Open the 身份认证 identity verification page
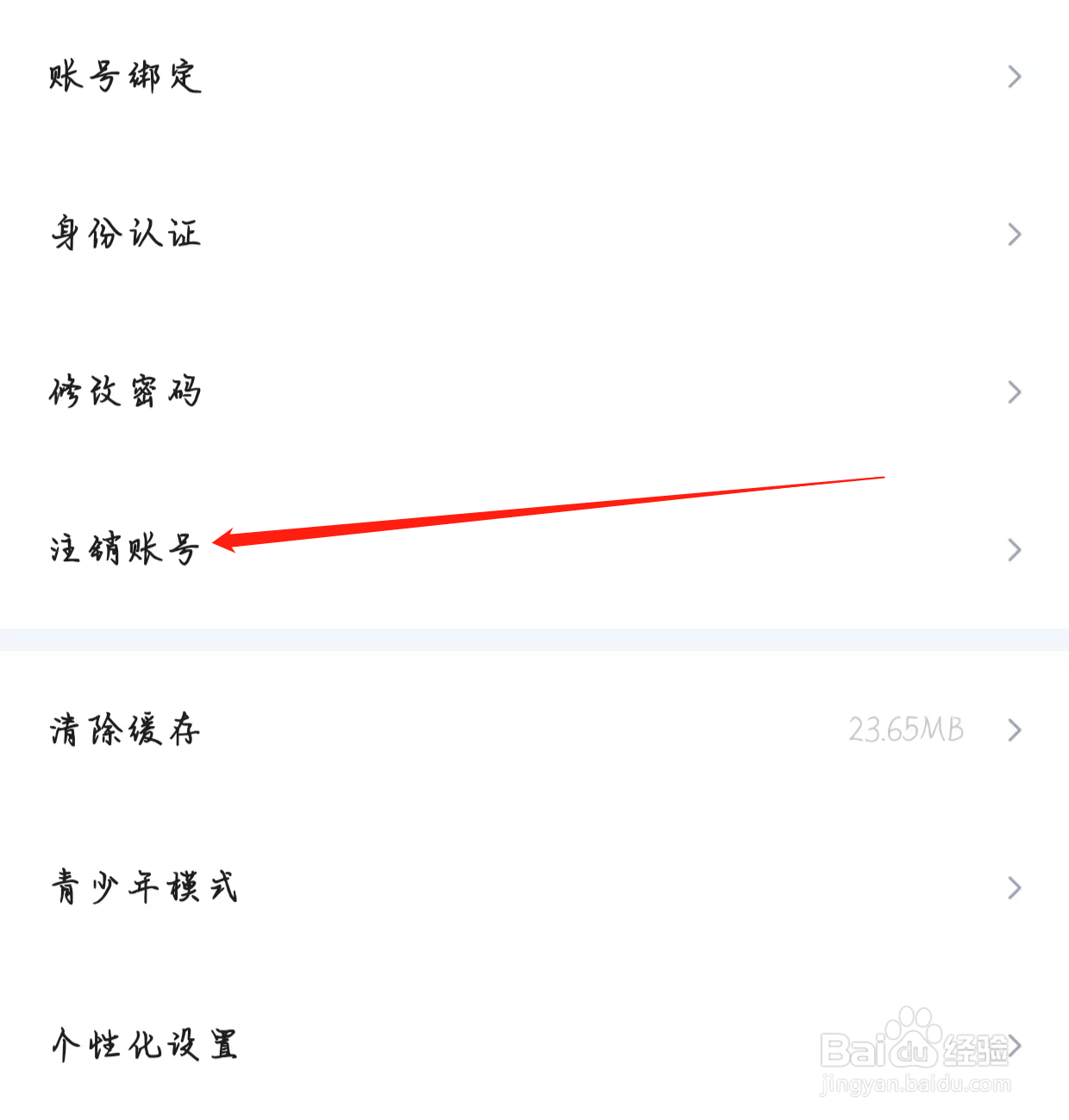 [125, 234]
